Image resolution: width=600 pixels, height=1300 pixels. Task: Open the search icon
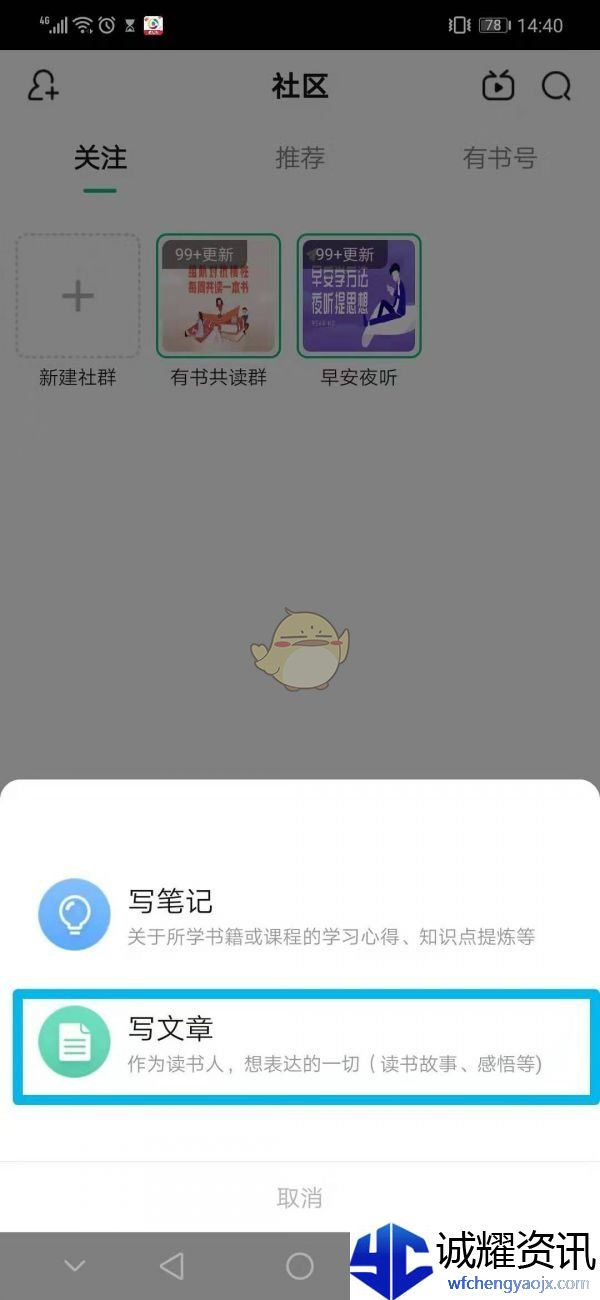click(556, 86)
